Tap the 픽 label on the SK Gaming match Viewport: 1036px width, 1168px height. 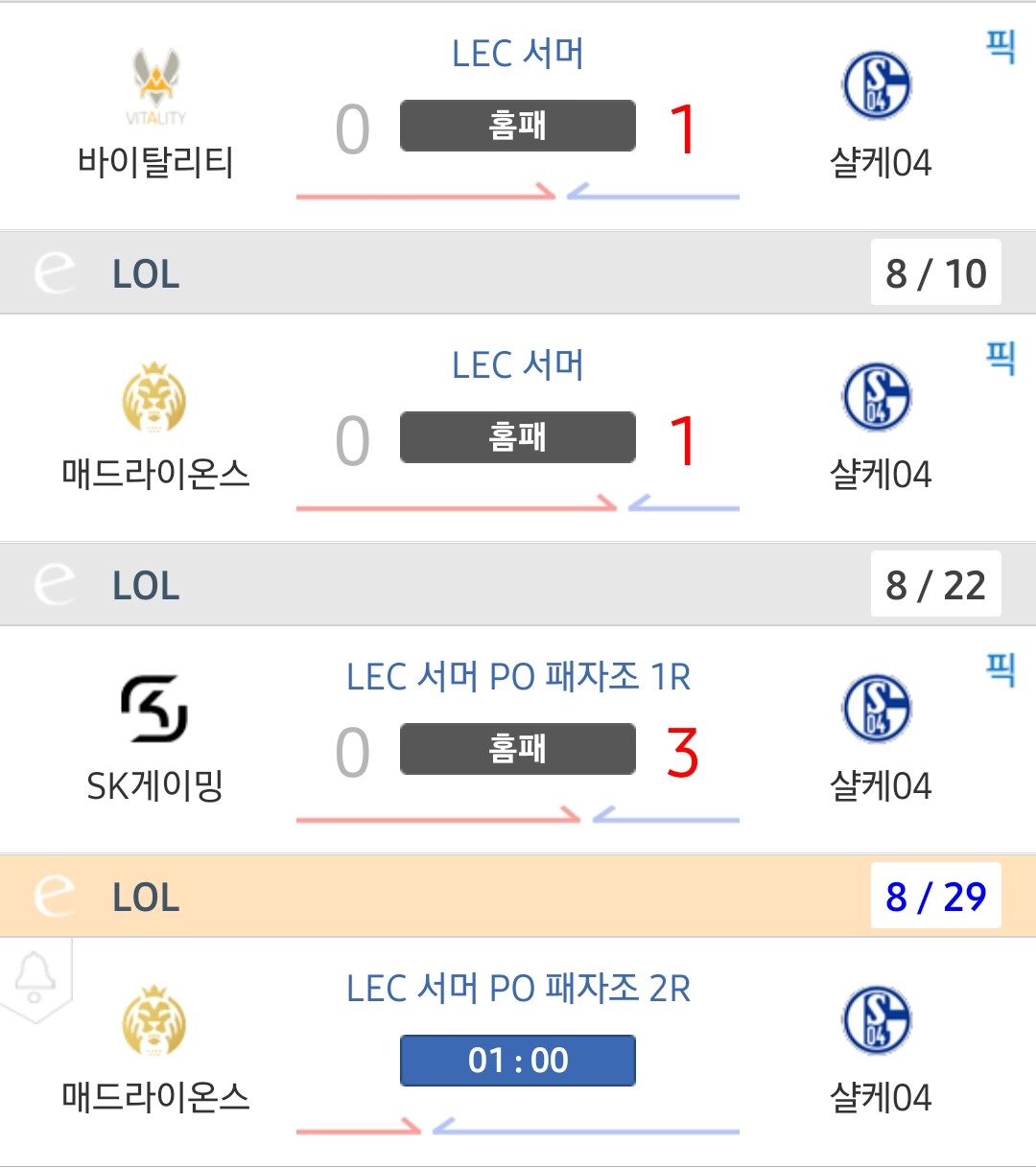[1001, 668]
